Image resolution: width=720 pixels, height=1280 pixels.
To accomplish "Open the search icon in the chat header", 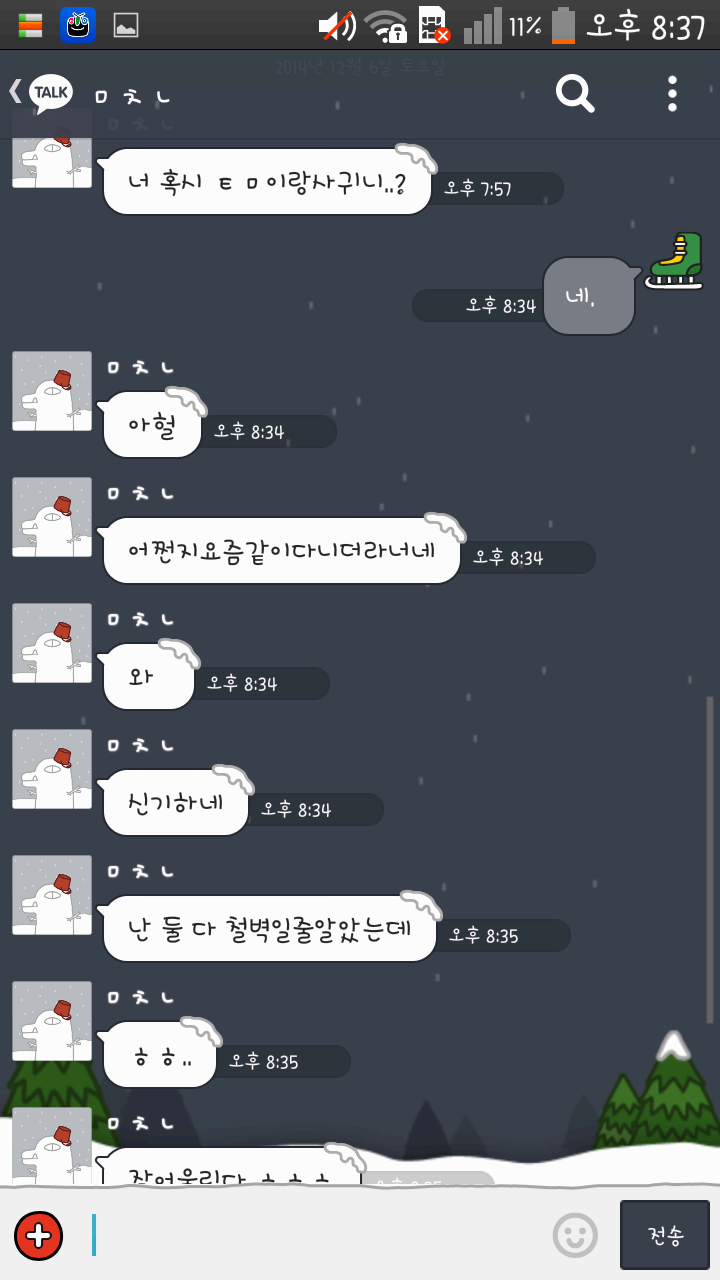I will tap(573, 93).
